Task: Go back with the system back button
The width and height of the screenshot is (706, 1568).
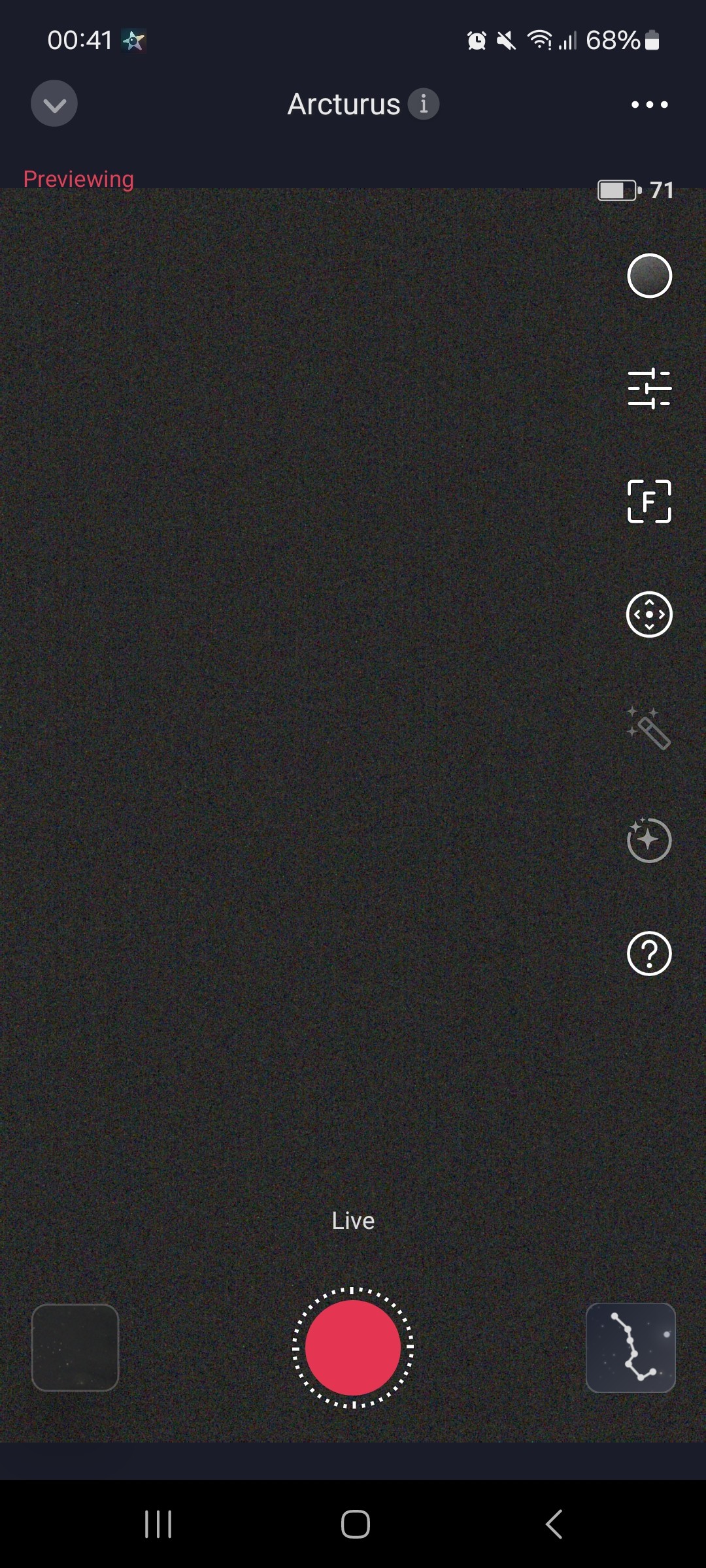Action: click(554, 1524)
